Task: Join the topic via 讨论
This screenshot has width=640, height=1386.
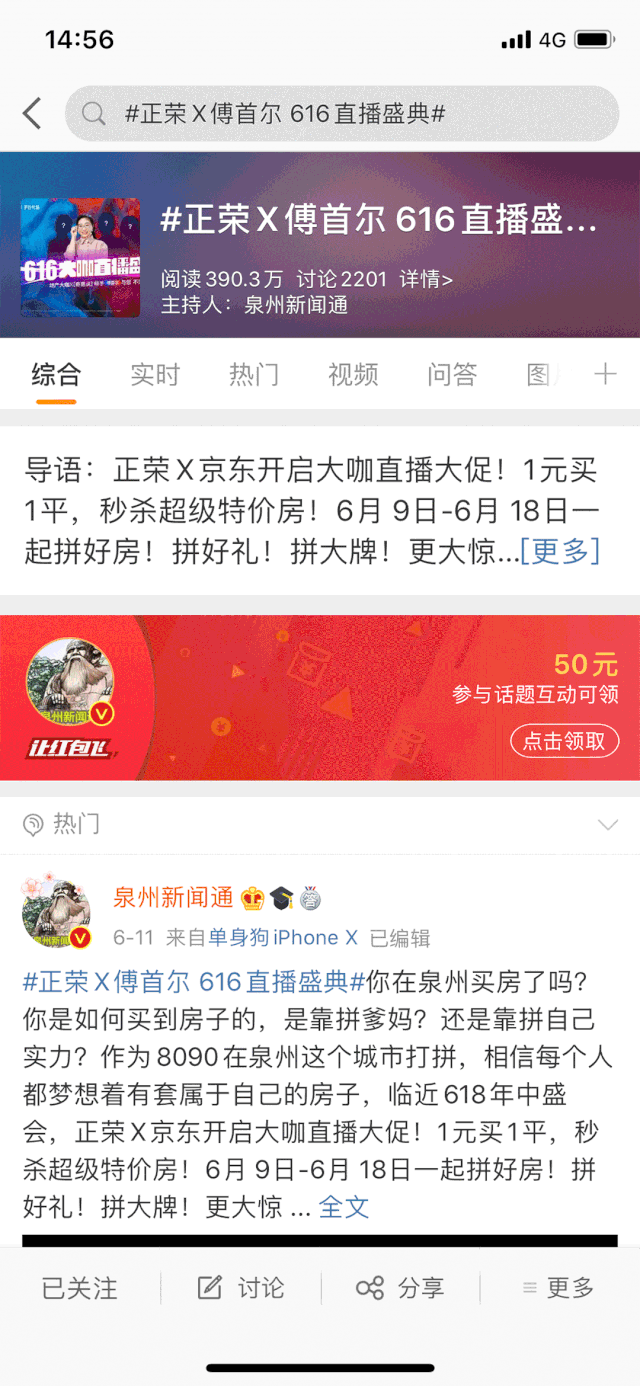Action: [x=241, y=1288]
